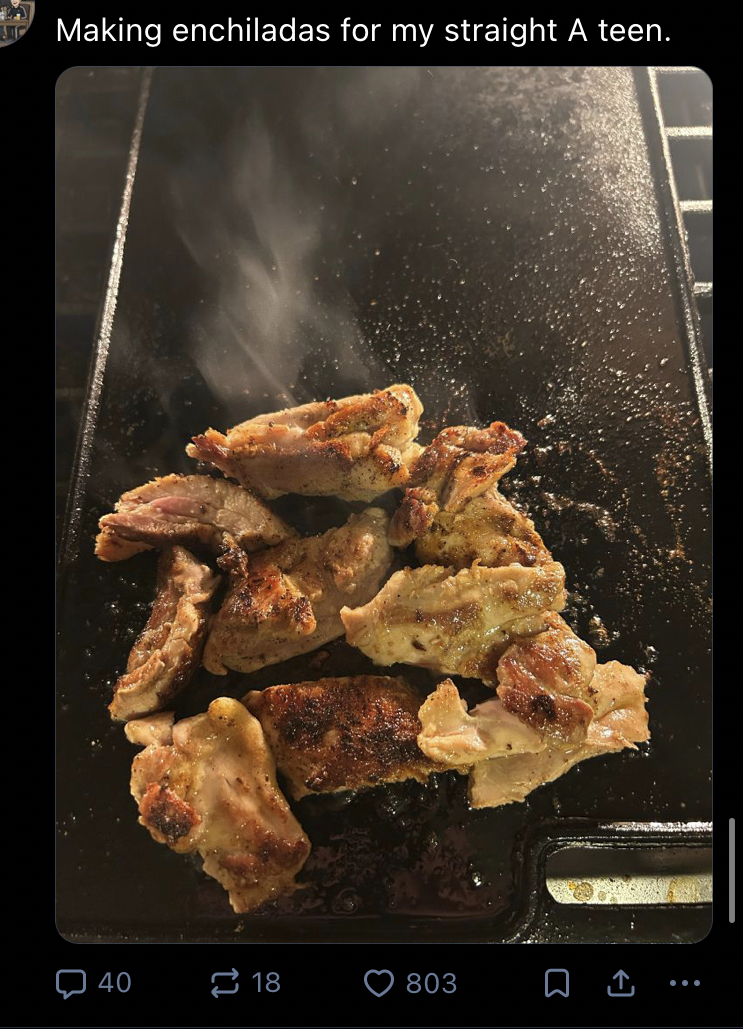The width and height of the screenshot is (743, 1029).
Task: Open the enchilada chicken photo
Action: [383, 505]
